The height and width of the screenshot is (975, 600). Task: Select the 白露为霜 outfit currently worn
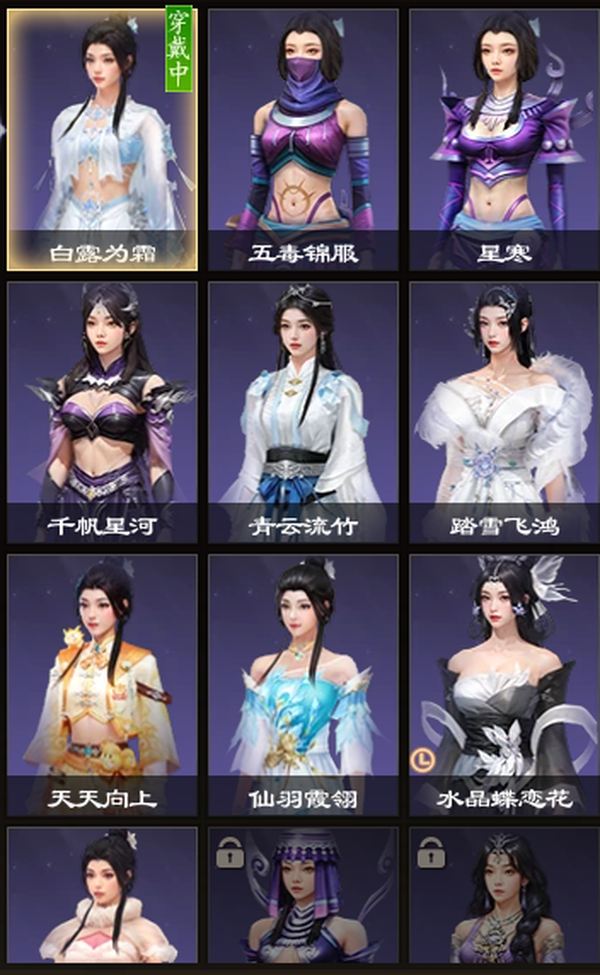pos(102,140)
